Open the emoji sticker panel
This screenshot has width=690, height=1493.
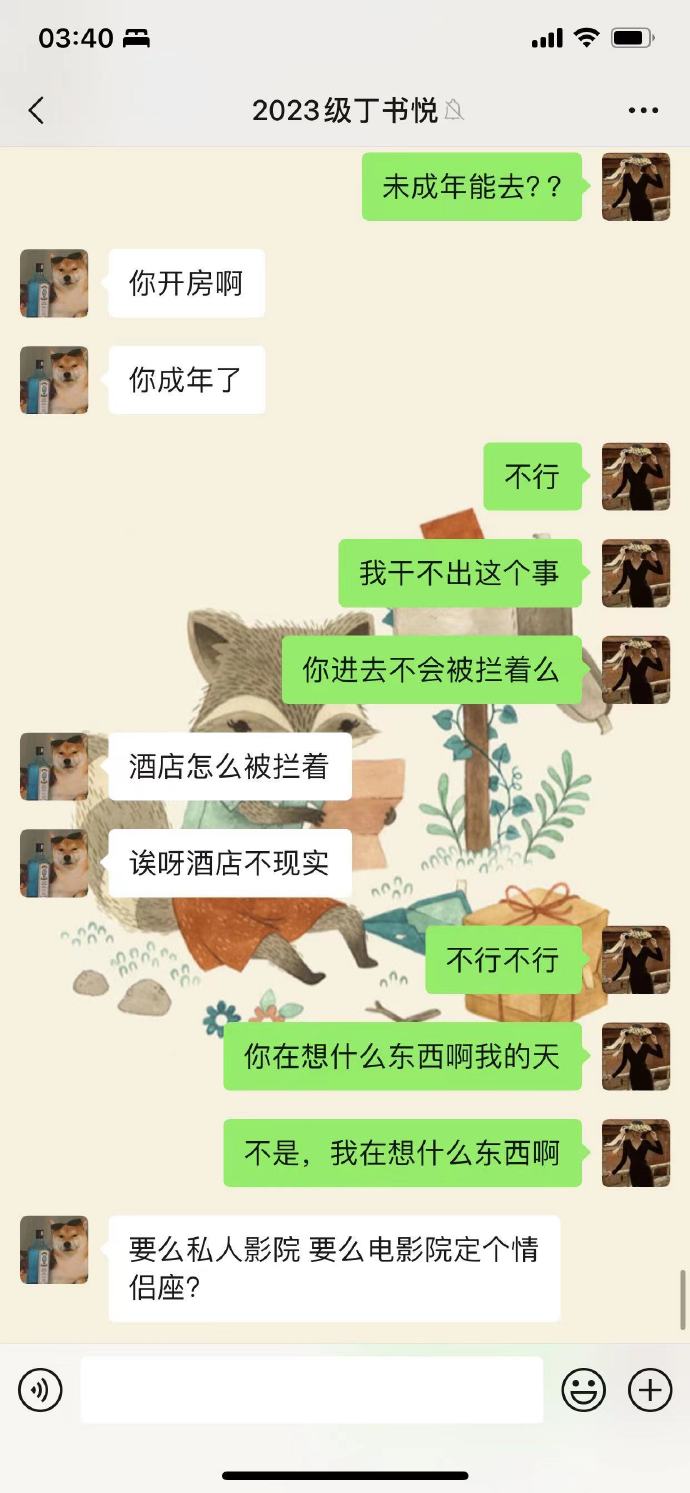coord(583,1390)
